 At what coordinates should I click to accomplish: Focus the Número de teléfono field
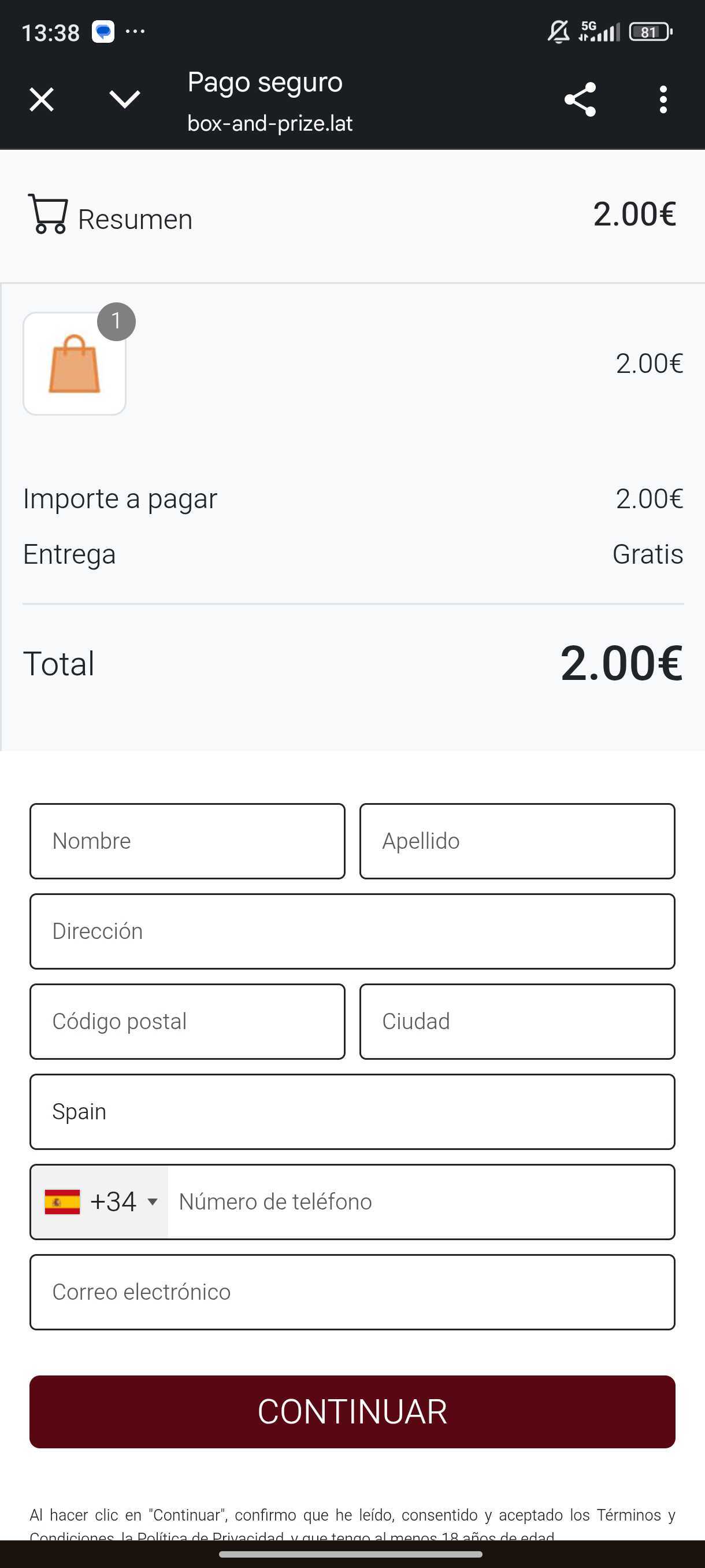[x=420, y=1201]
